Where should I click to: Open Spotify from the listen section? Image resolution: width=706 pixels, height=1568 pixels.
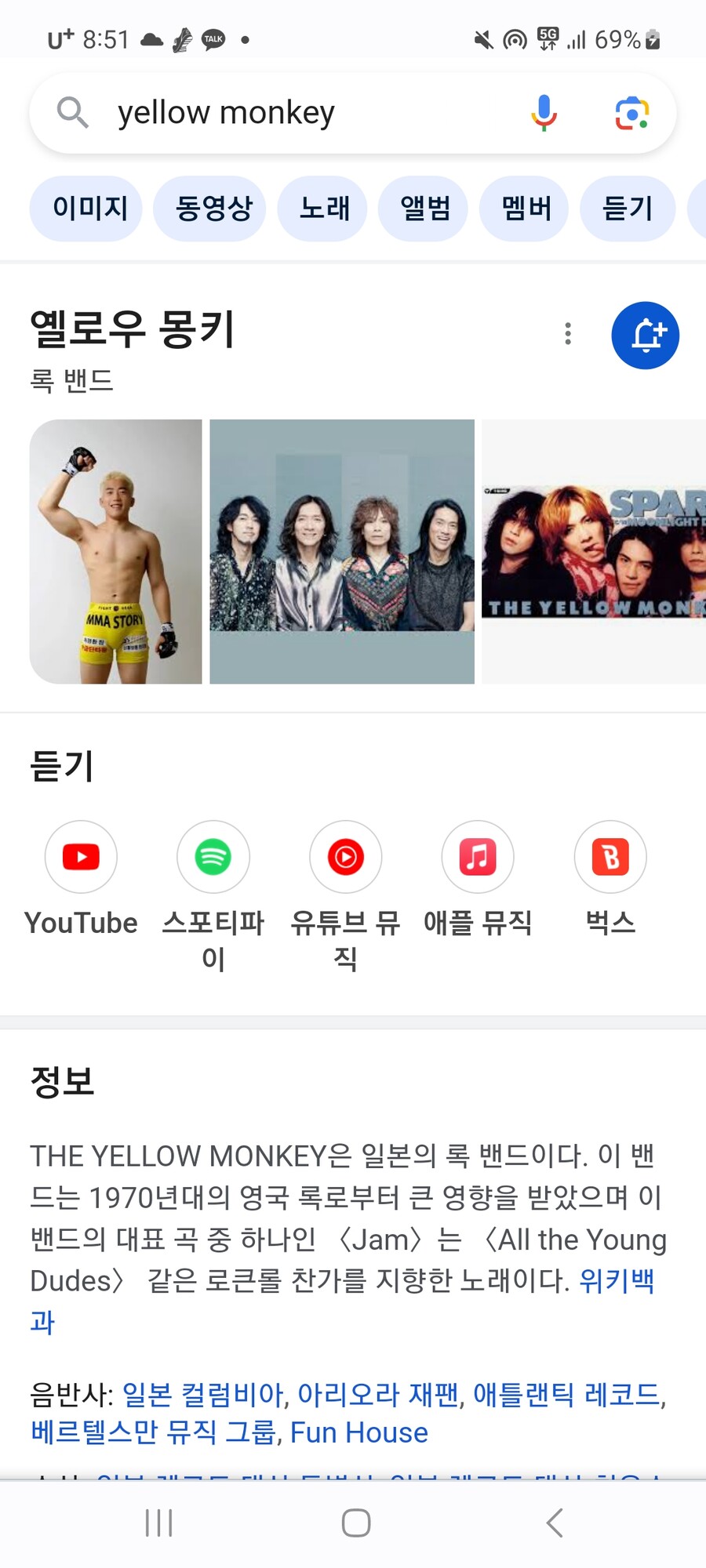tap(213, 857)
